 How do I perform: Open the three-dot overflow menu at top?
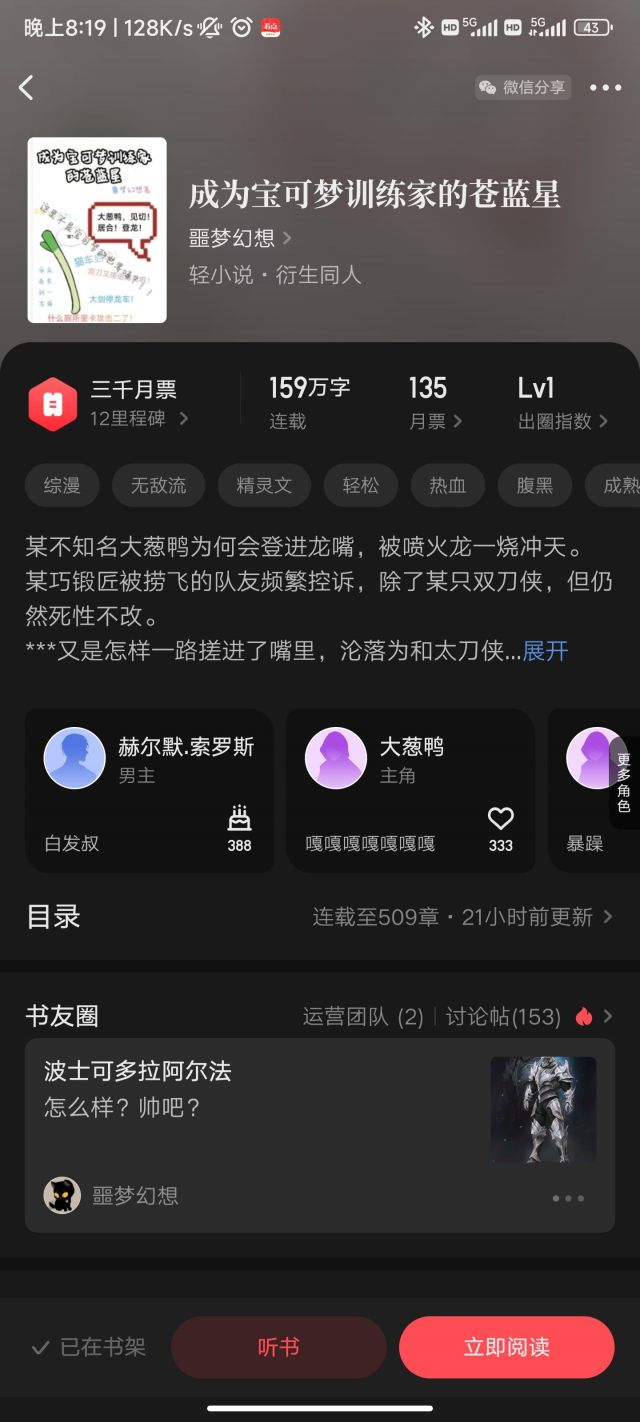pos(605,88)
